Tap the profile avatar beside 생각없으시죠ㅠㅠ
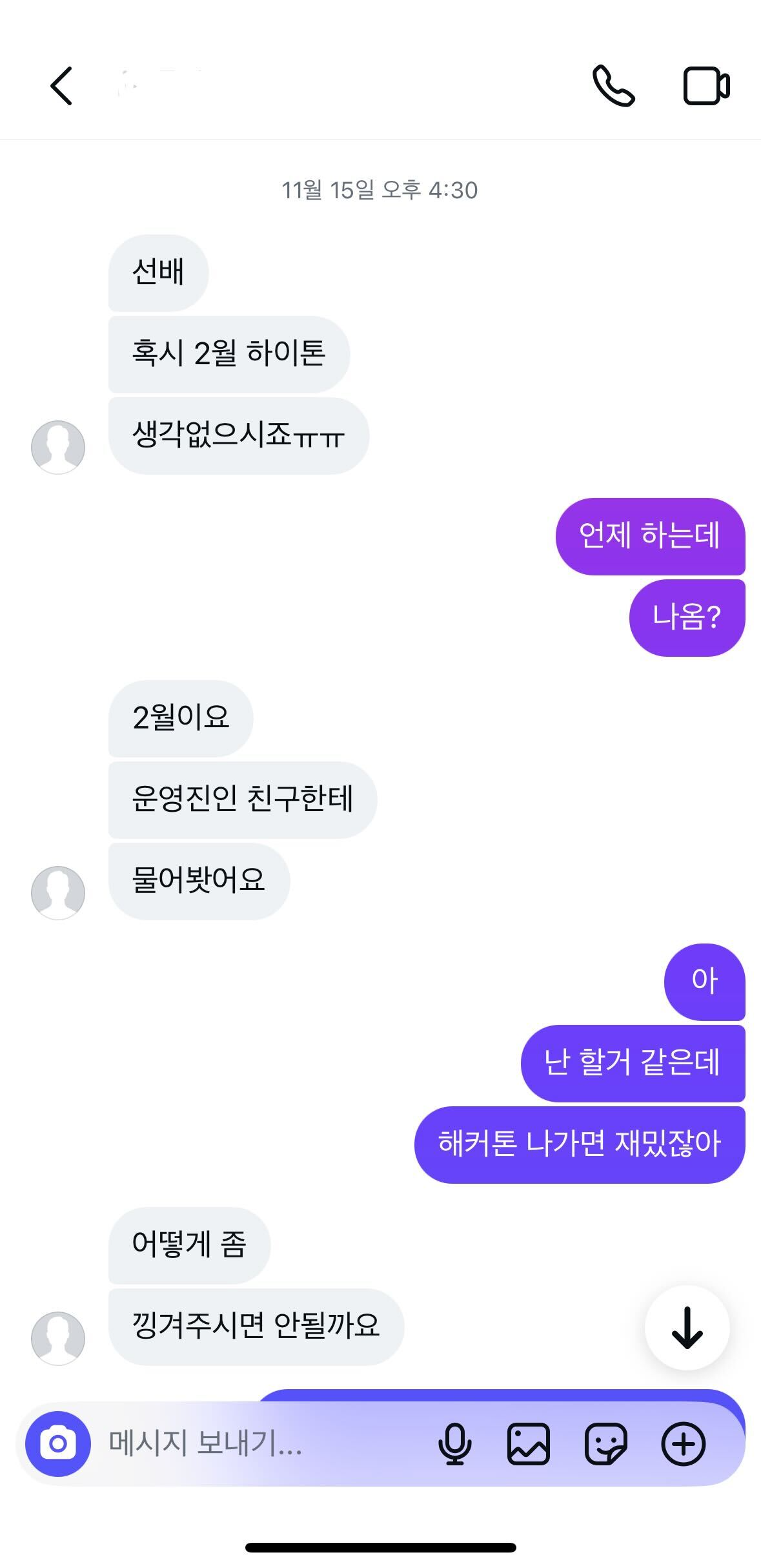The width and height of the screenshot is (761, 1568). click(x=57, y=447)
